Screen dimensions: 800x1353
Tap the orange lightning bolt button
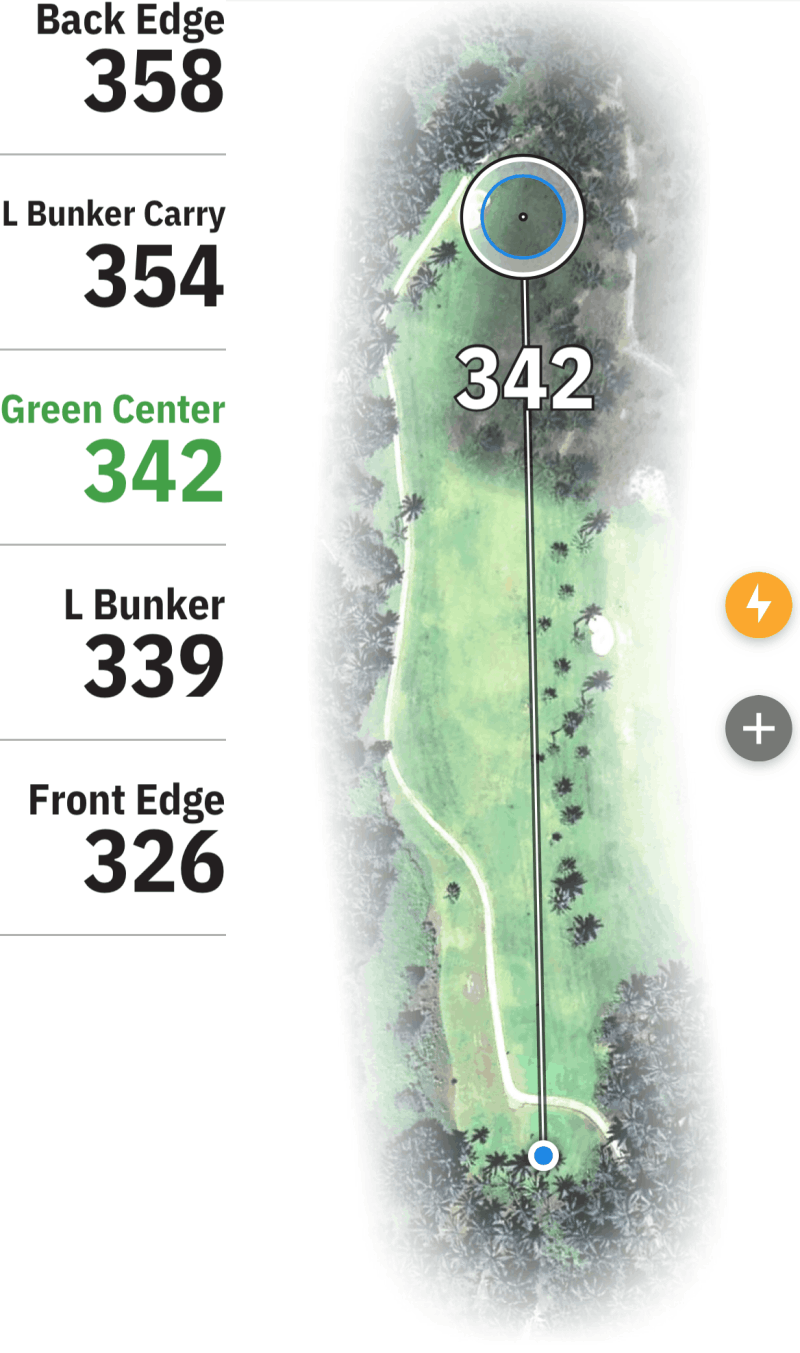click(759, 605)
